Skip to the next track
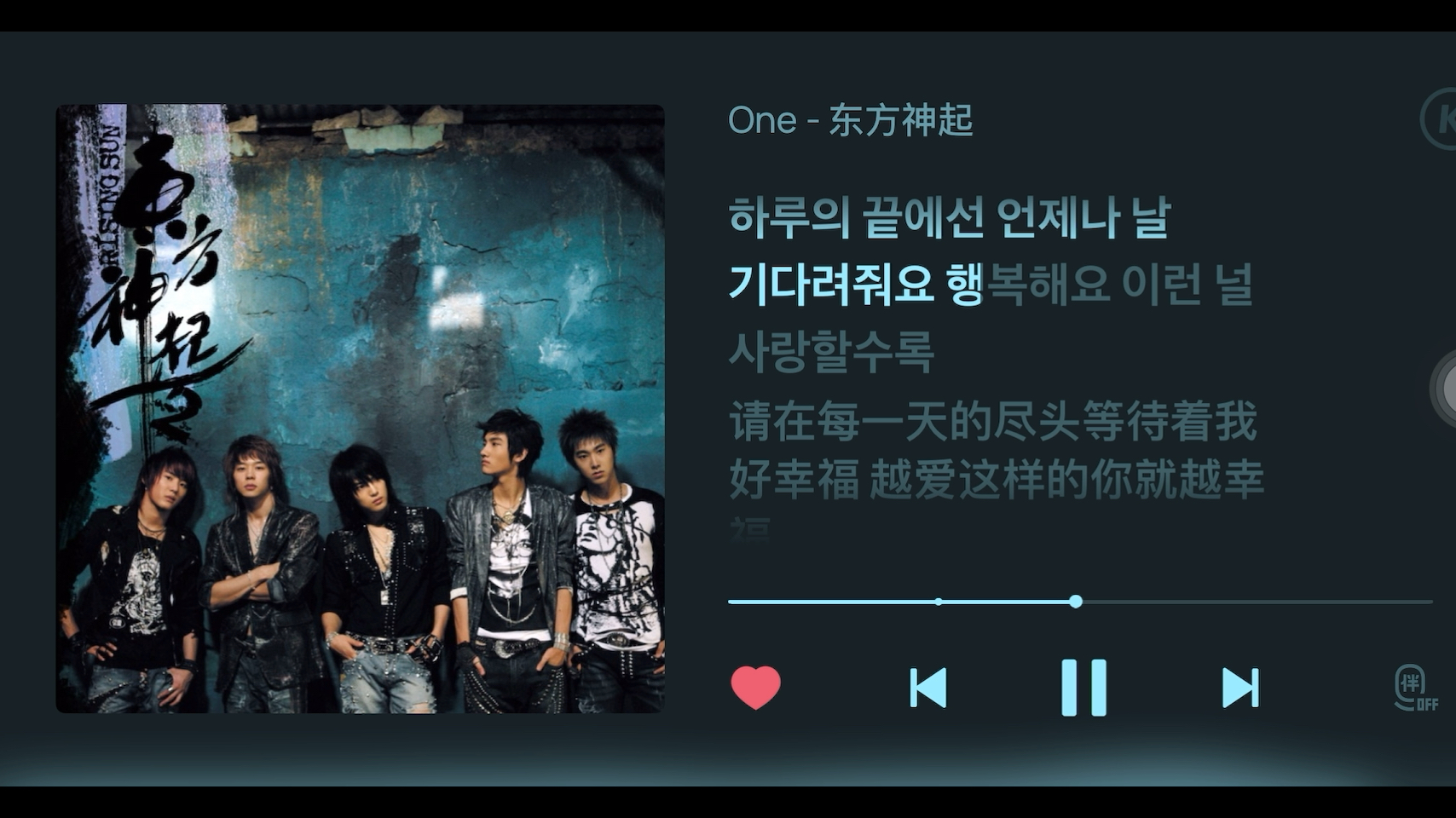 [x=1240, y=688]
